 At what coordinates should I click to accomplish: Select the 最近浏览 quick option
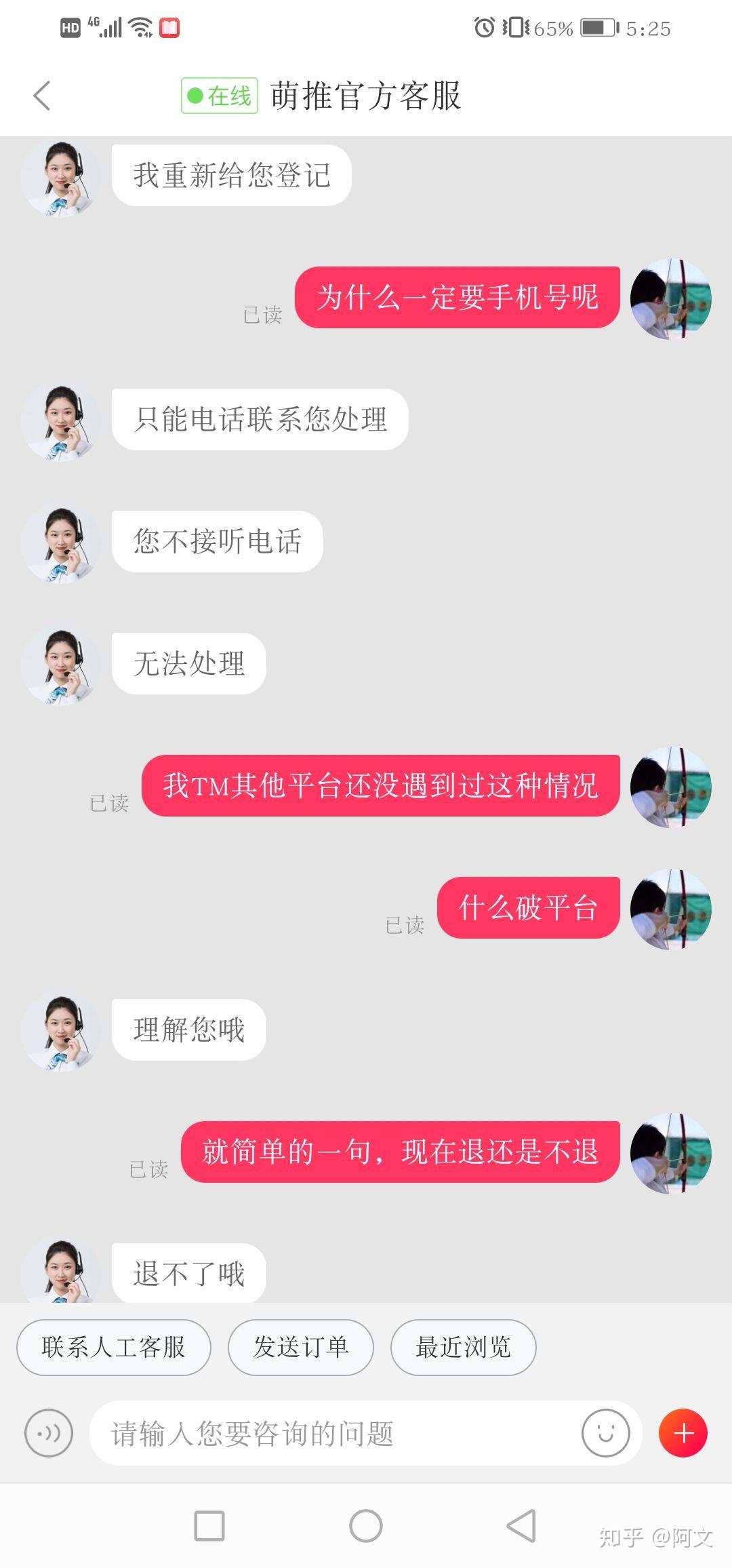pyautogui.click(x=463, y=1348)
